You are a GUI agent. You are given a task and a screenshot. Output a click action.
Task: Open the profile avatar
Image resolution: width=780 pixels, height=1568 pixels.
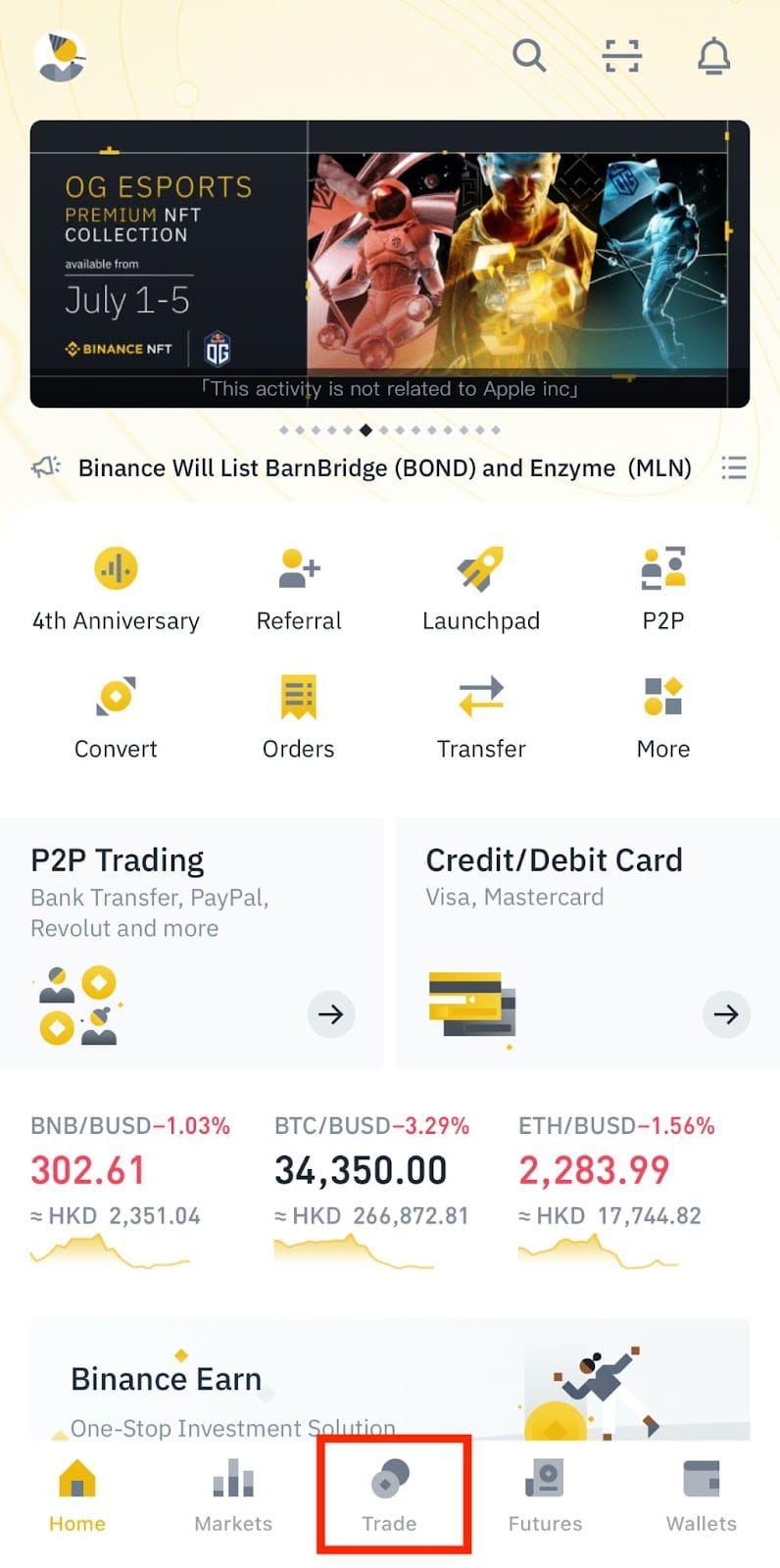point(60,56)
